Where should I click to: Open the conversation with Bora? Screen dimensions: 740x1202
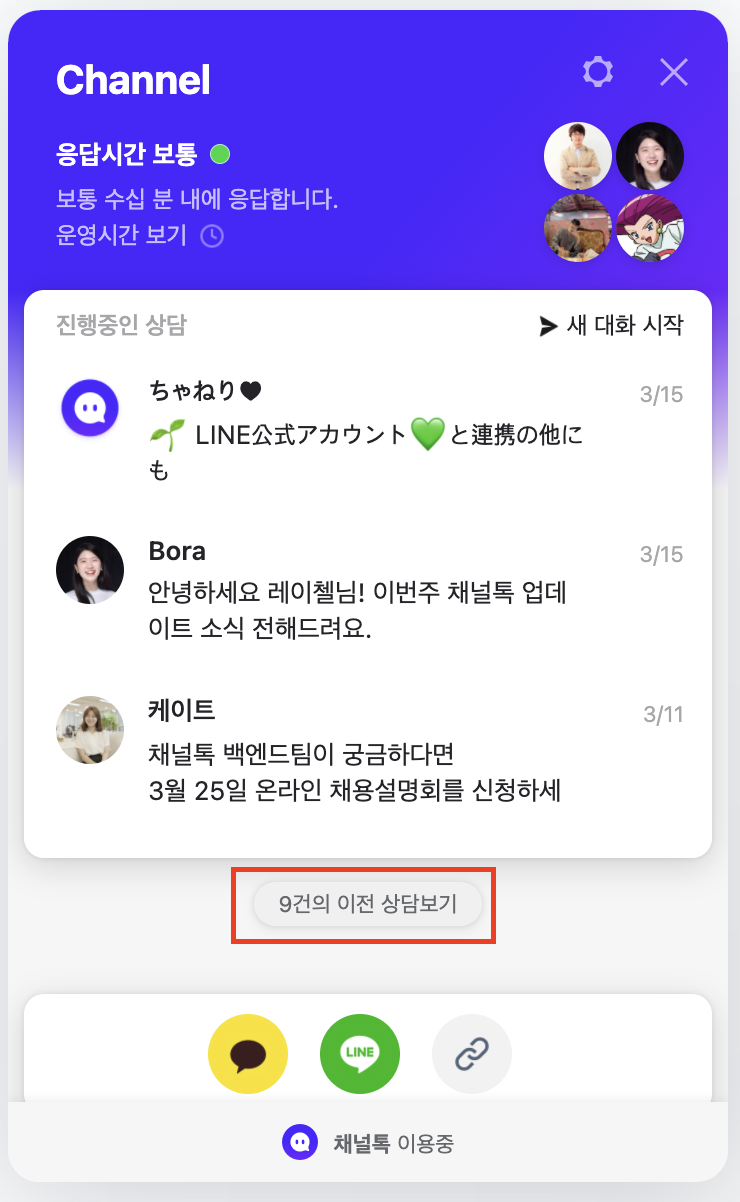pyautogui.click(x=368, y=591)
